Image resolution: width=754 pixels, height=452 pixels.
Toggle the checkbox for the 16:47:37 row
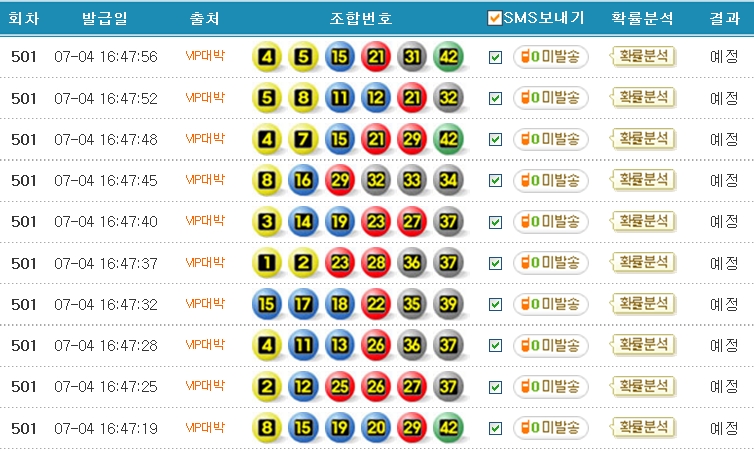coord(495,263)
